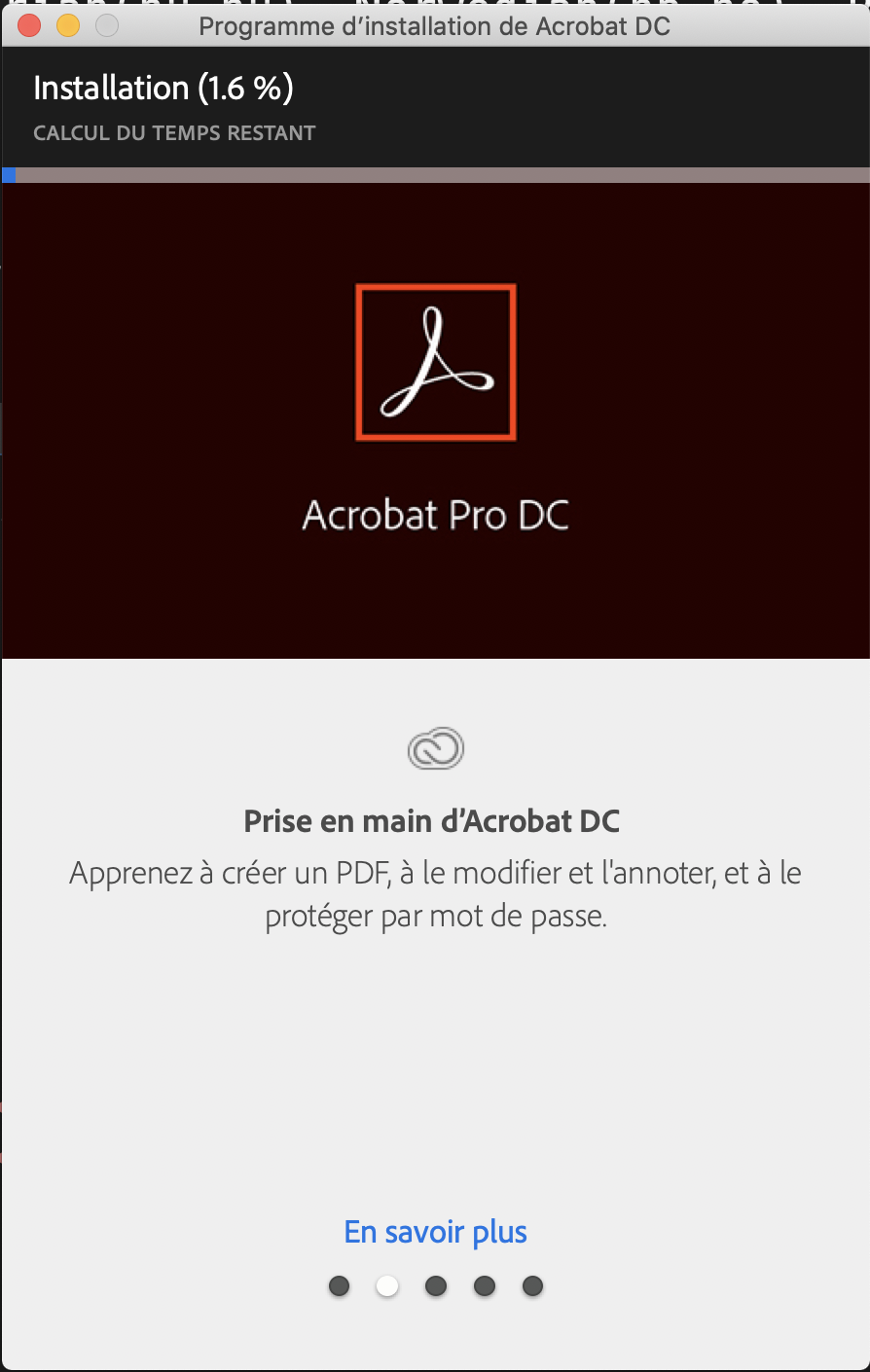Image resolution: width=870 pixels, height=1372 pixels.
Task: Minimize the installer window
Action: pos(67,25)
